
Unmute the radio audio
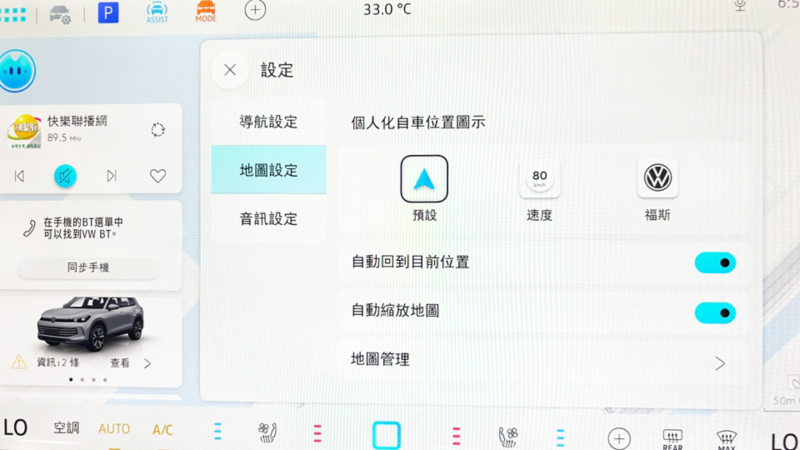[65, 176]
